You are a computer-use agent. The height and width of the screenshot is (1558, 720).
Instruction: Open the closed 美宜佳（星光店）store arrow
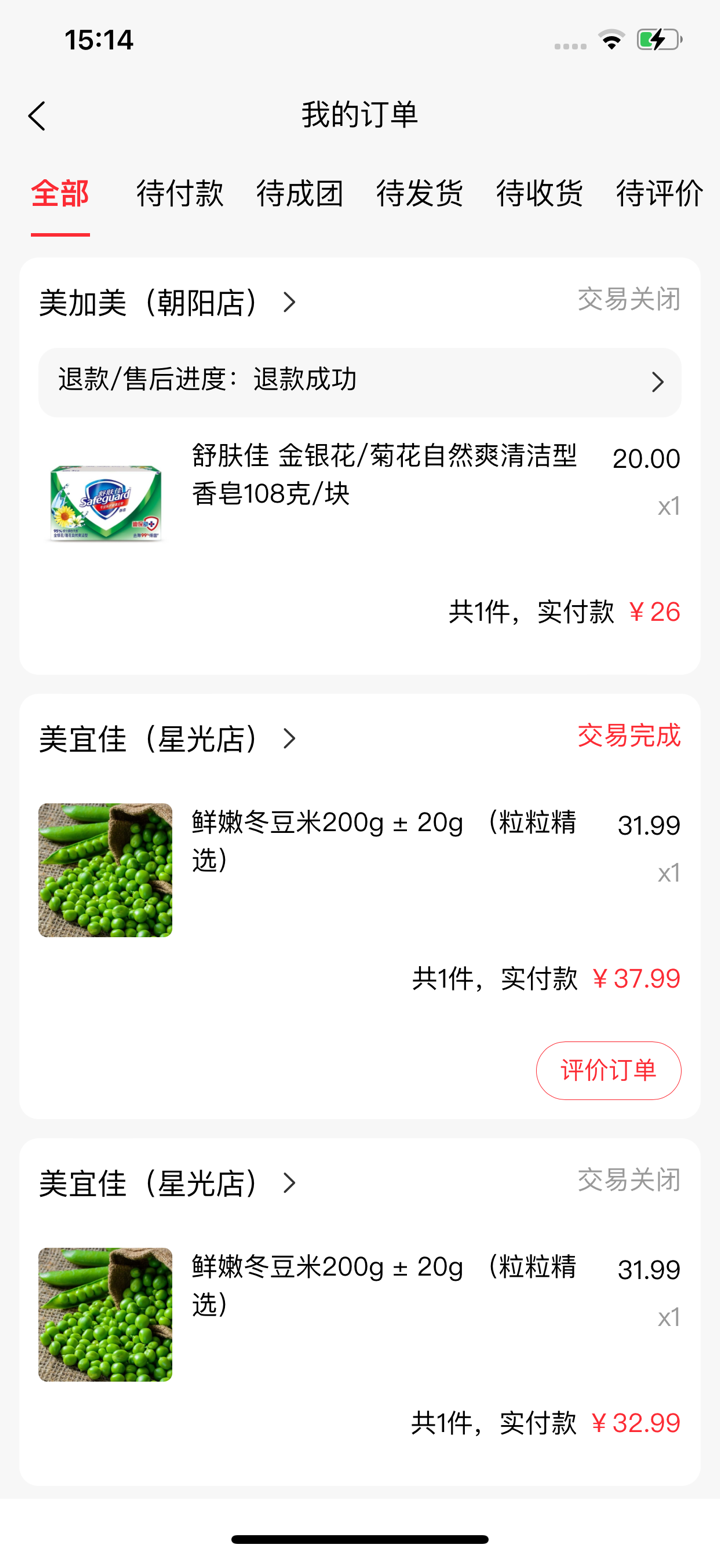coord(289,1183)
